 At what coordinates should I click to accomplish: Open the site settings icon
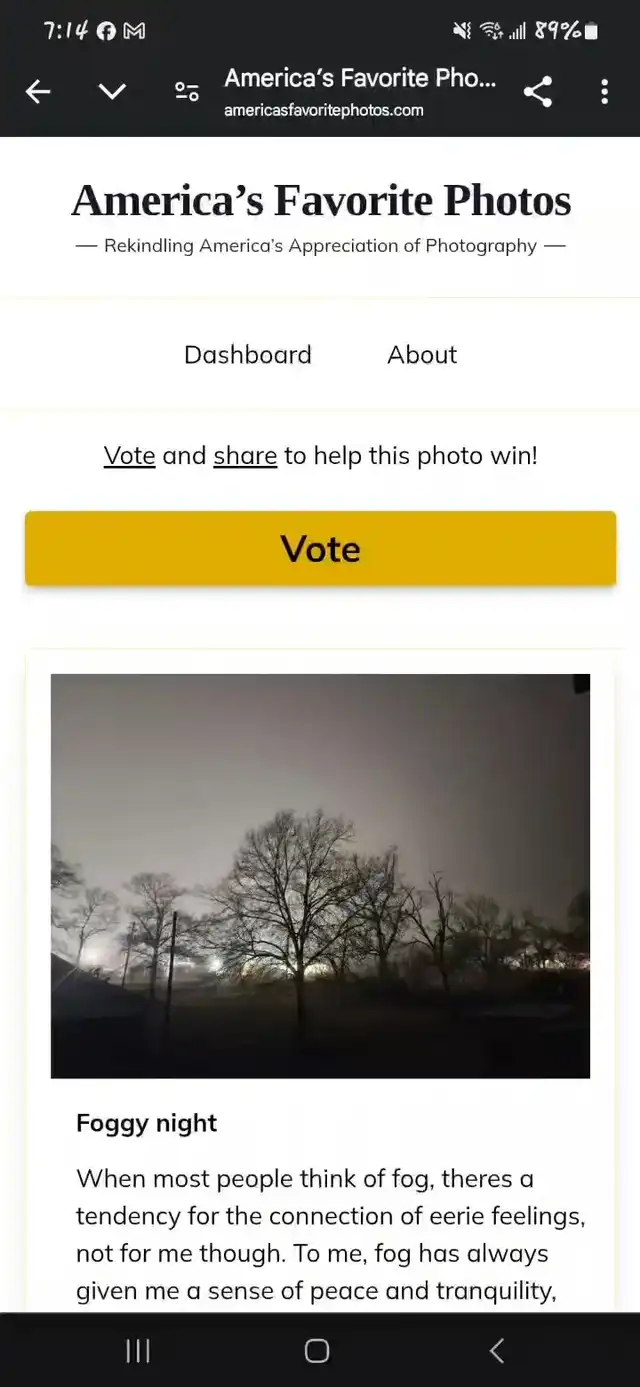point(187,92)
